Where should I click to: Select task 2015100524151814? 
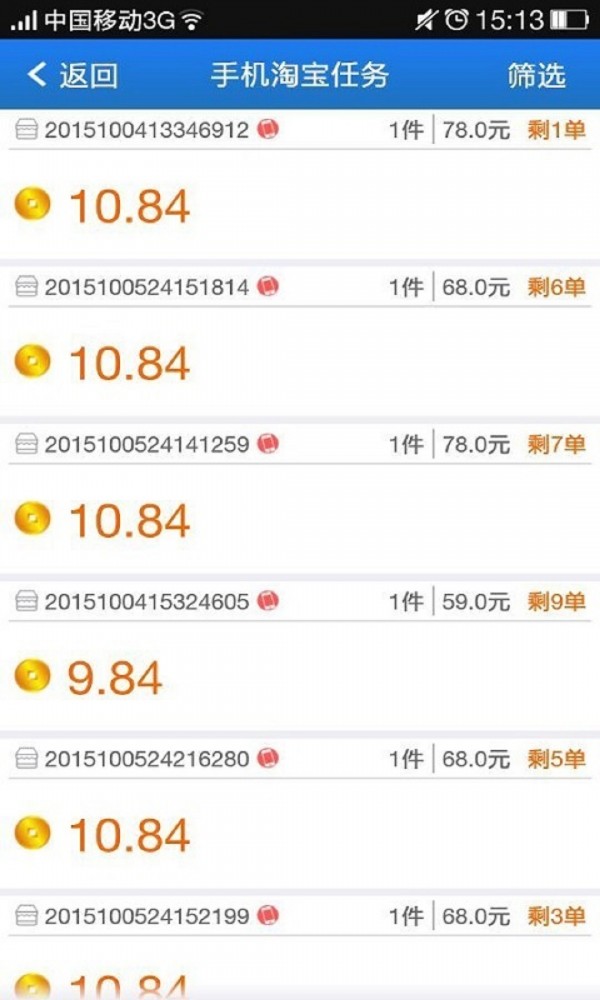pos(300,341)
